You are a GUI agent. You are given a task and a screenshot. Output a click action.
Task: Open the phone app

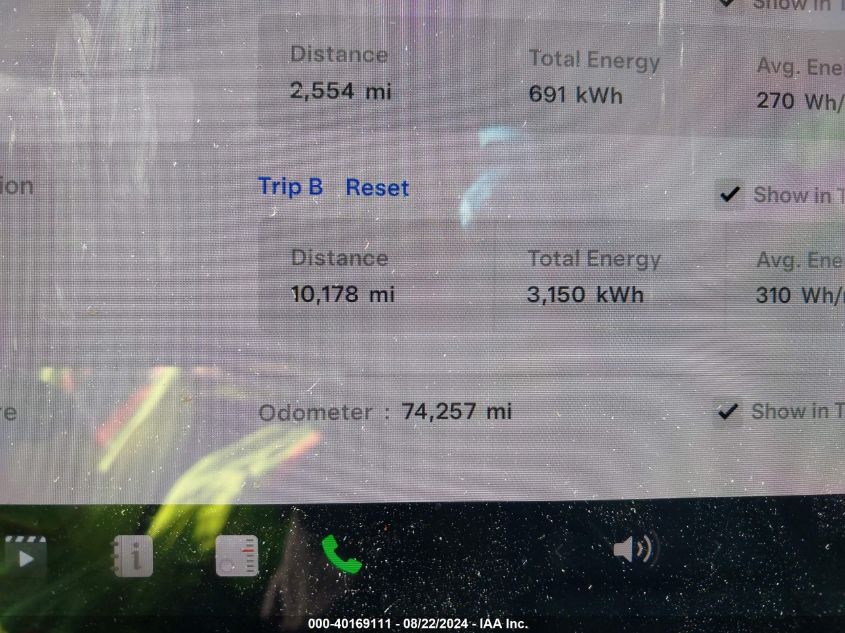point(341,554)
